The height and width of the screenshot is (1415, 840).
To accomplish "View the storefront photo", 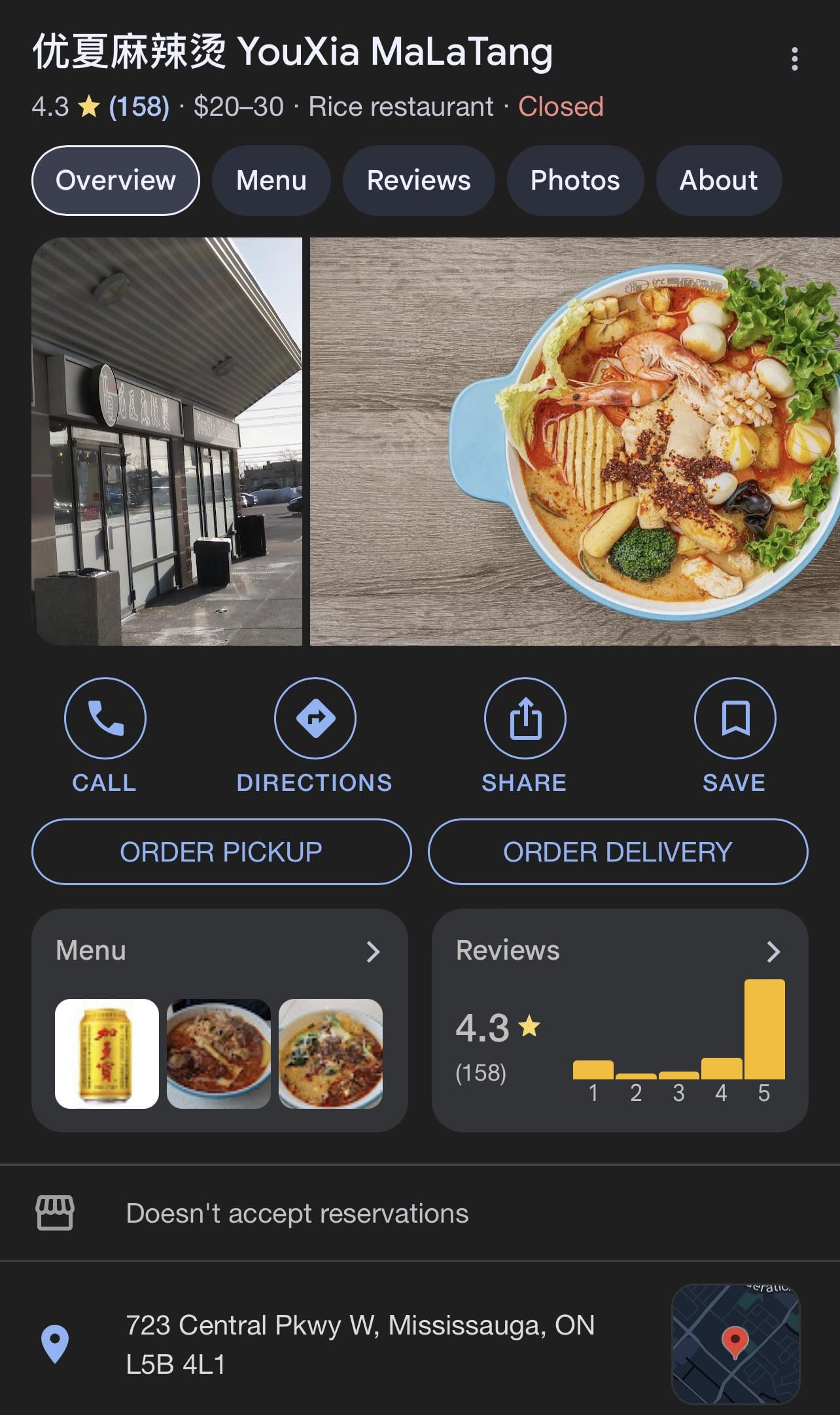I will (x=167, y=442).
